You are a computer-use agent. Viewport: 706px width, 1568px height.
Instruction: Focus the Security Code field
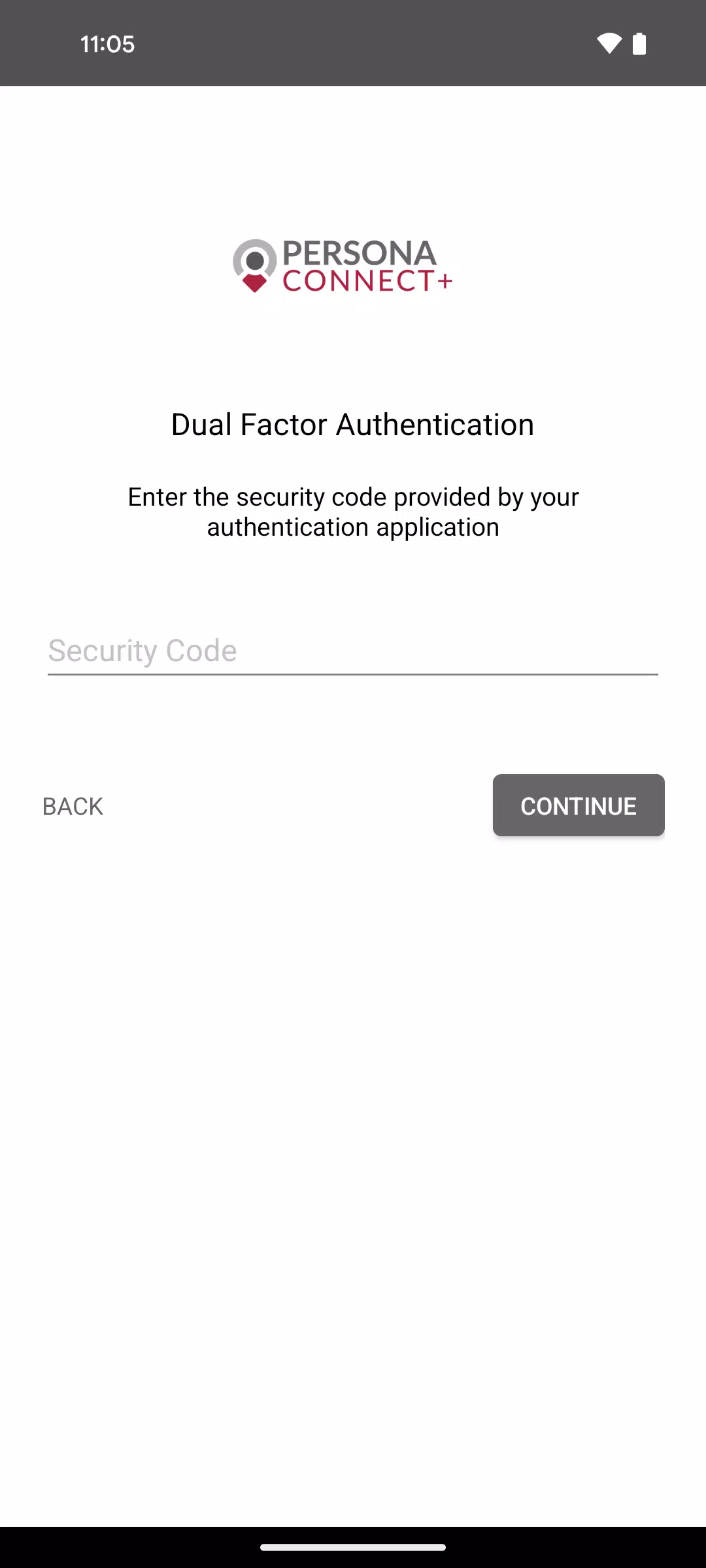click(x=353, y=651)
